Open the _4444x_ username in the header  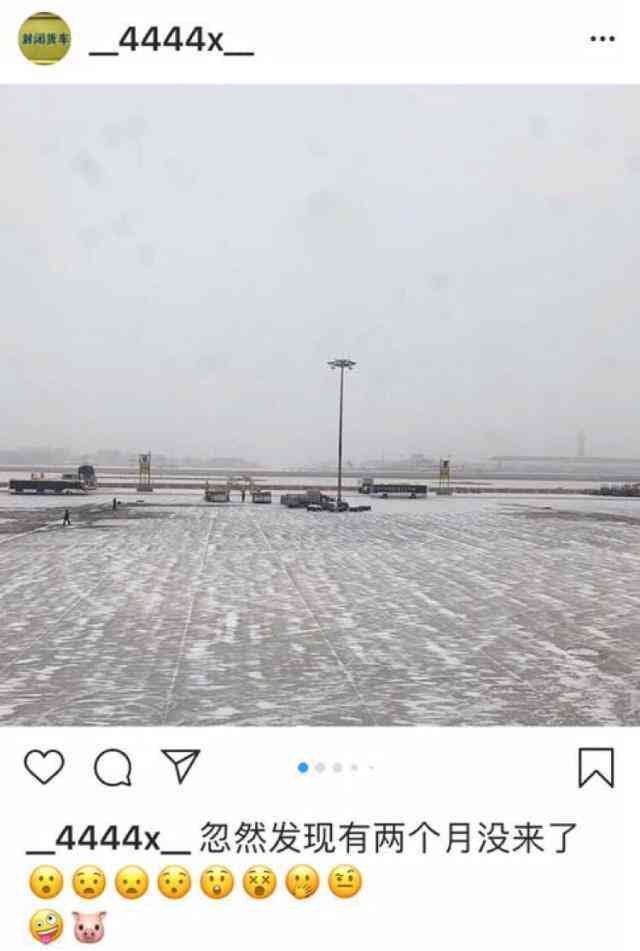tap(171, 40)
